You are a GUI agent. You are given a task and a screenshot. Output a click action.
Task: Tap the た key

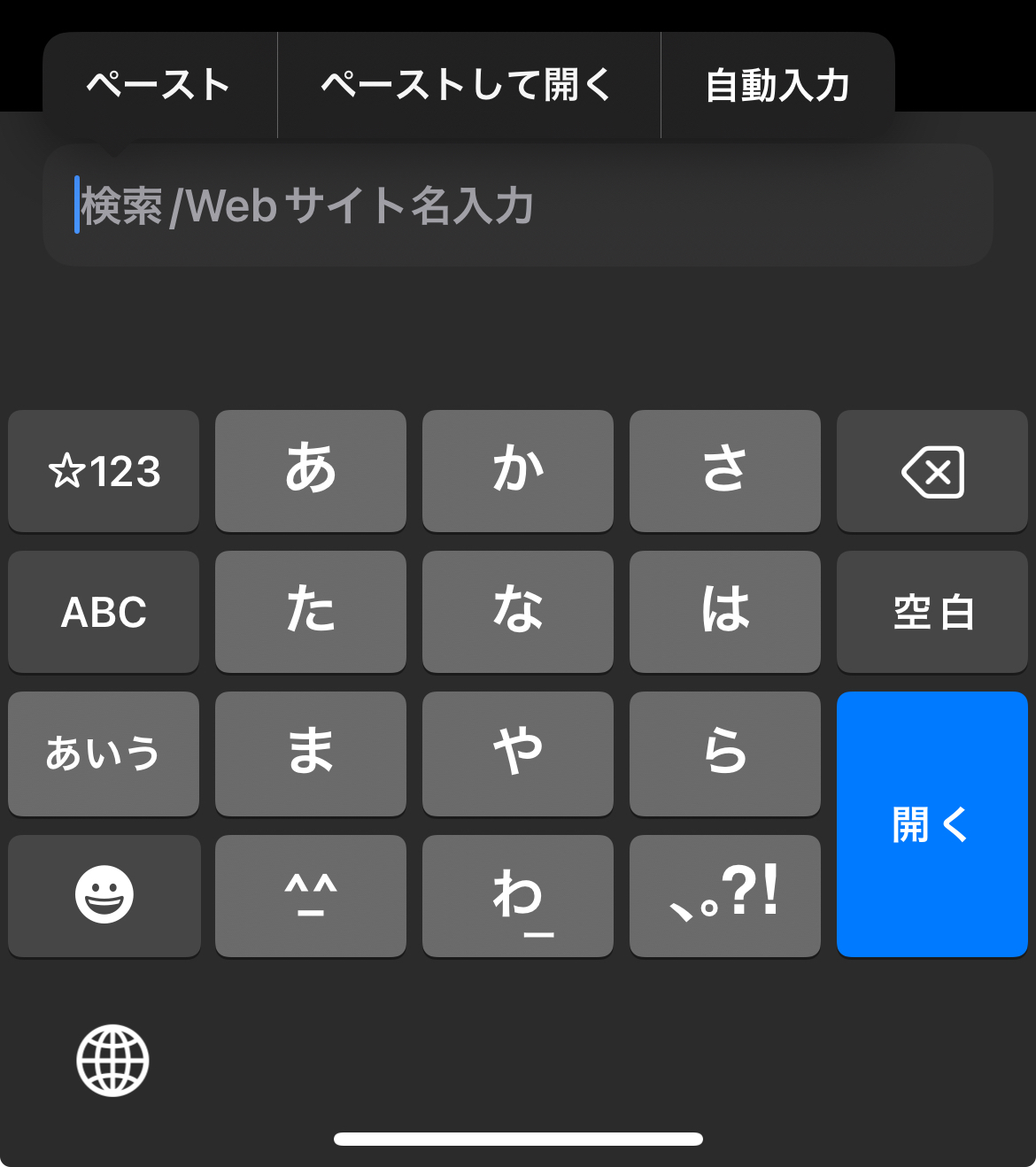(311, 612)
